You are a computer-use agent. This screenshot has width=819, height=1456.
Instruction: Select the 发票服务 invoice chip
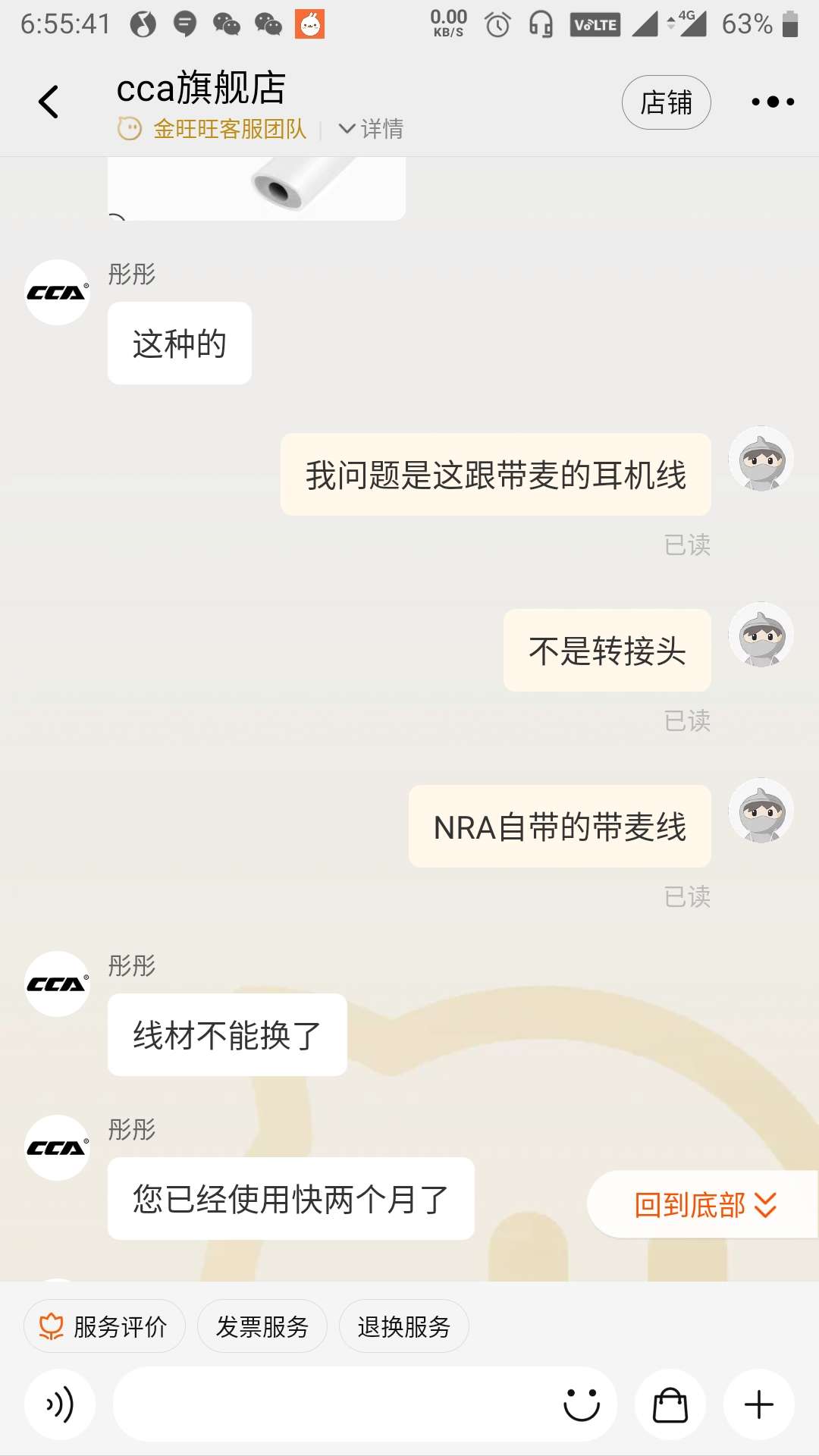[x=262, y=1326]
